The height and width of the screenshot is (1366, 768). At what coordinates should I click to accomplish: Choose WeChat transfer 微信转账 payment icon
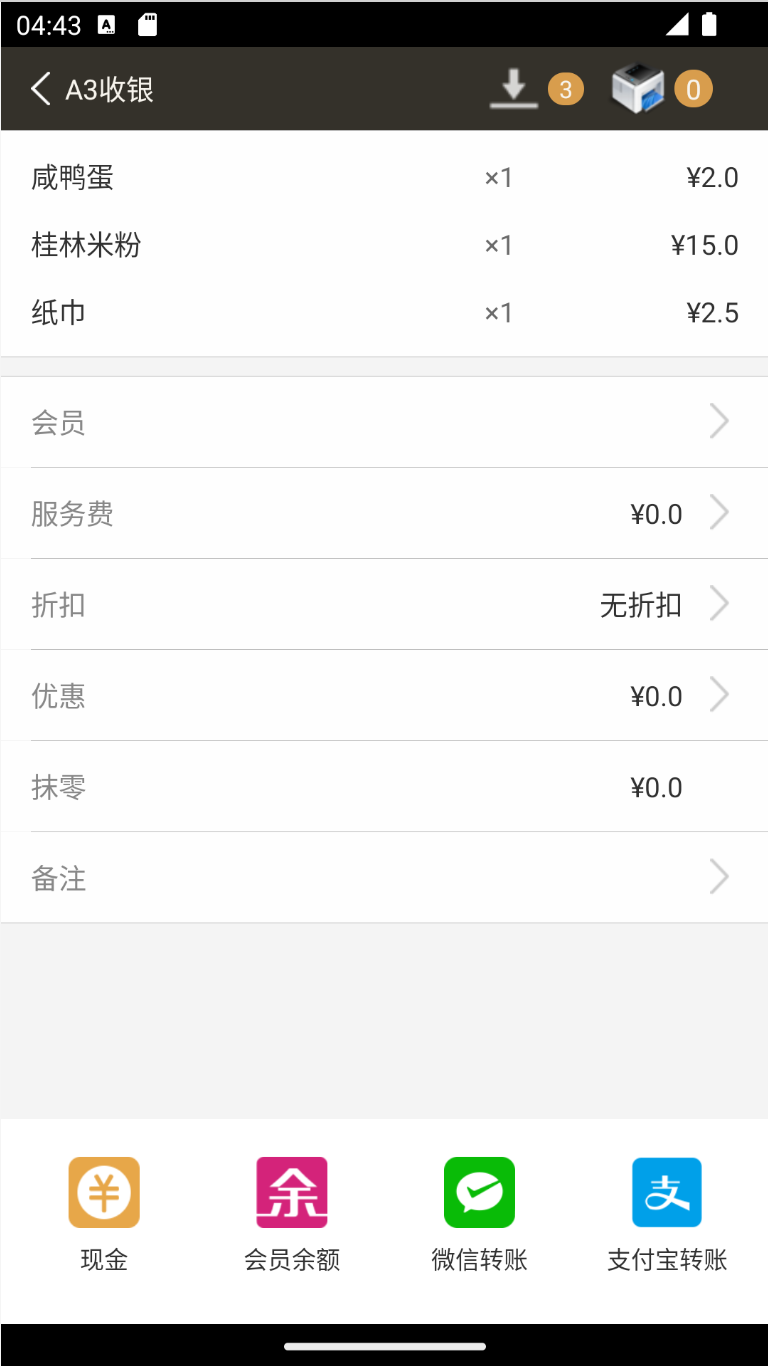pyautogui.click(x=479, y=1191)
